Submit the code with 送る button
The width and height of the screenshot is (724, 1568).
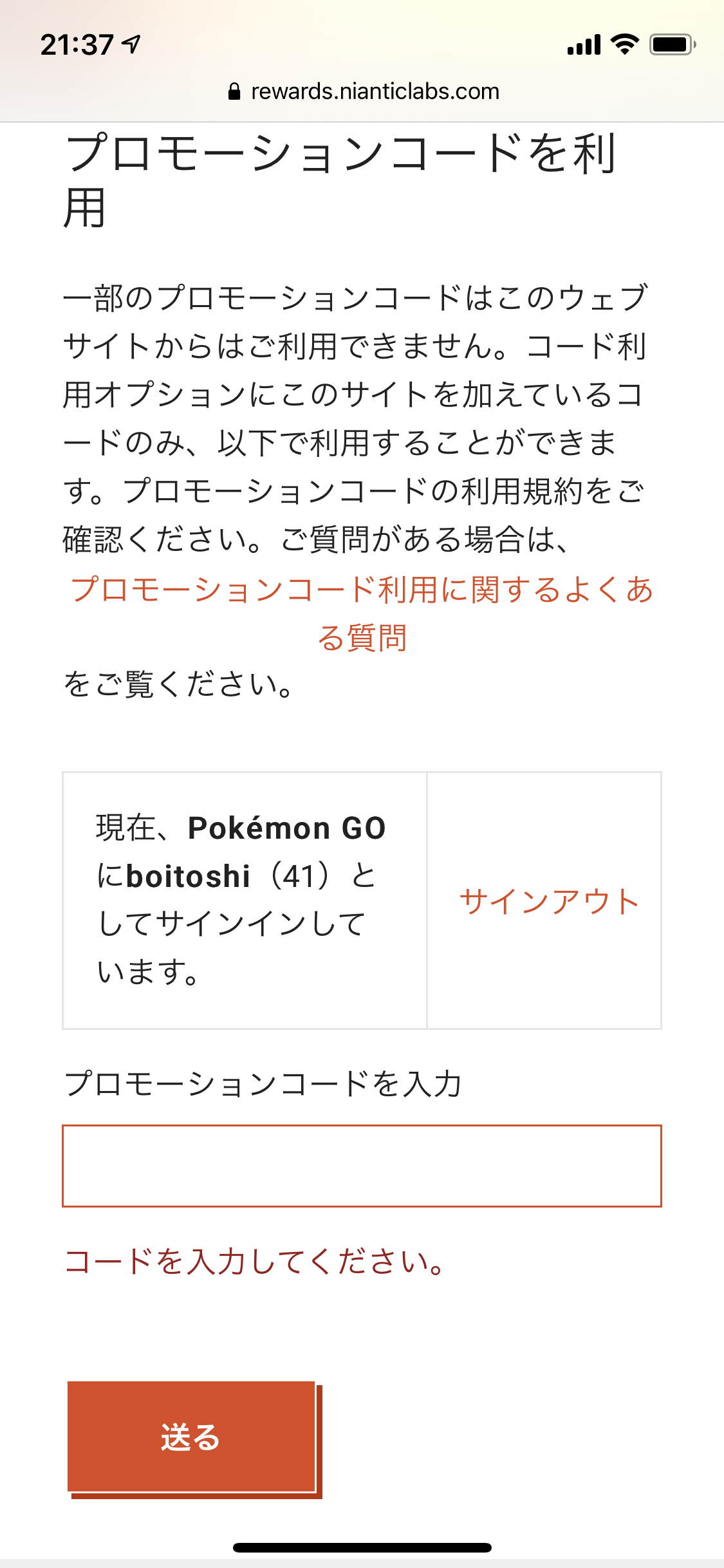pos(191,1437)
